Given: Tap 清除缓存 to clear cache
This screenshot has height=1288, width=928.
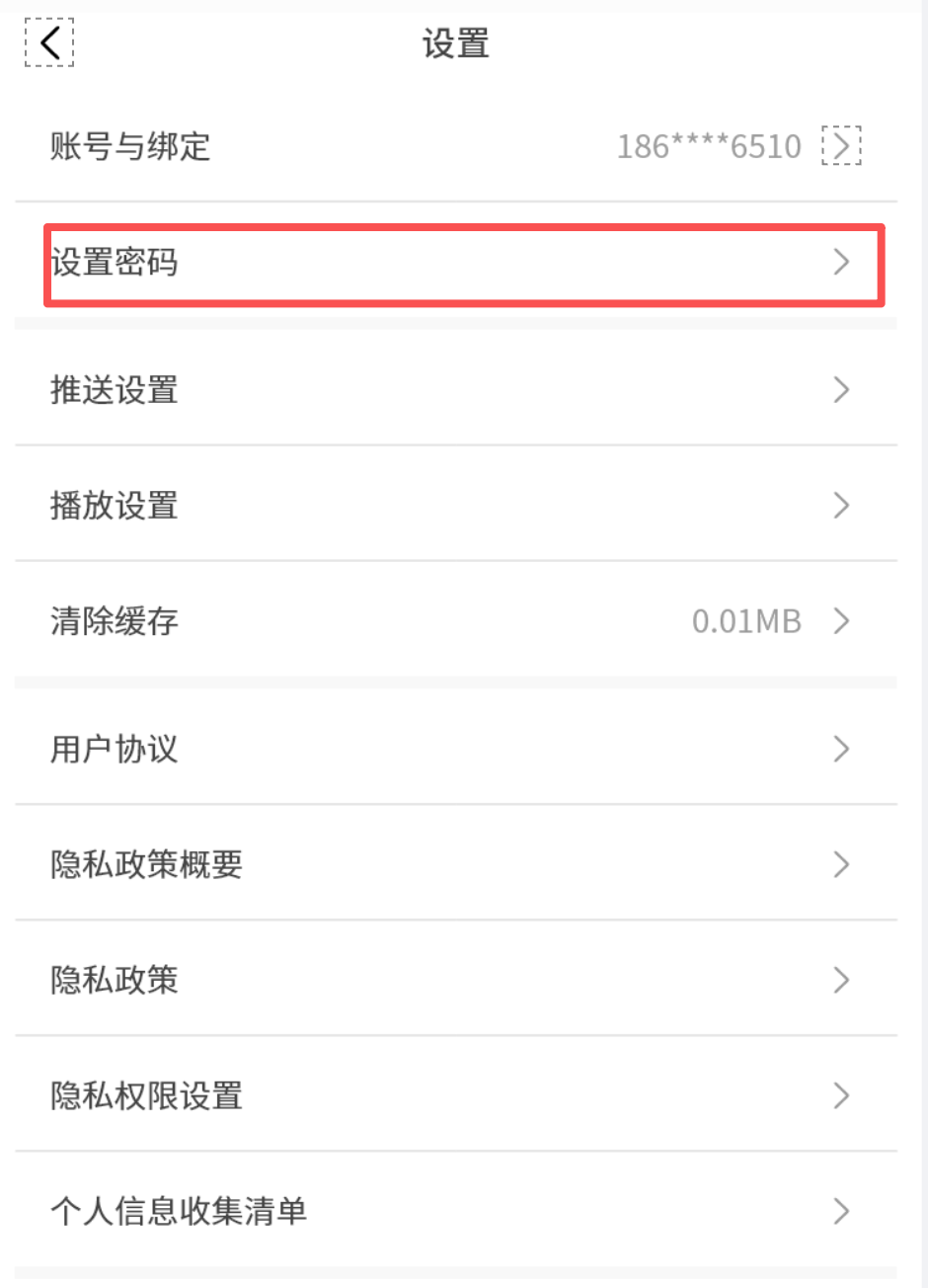Looking at the screenshot, I should click(x=456, y=620).
